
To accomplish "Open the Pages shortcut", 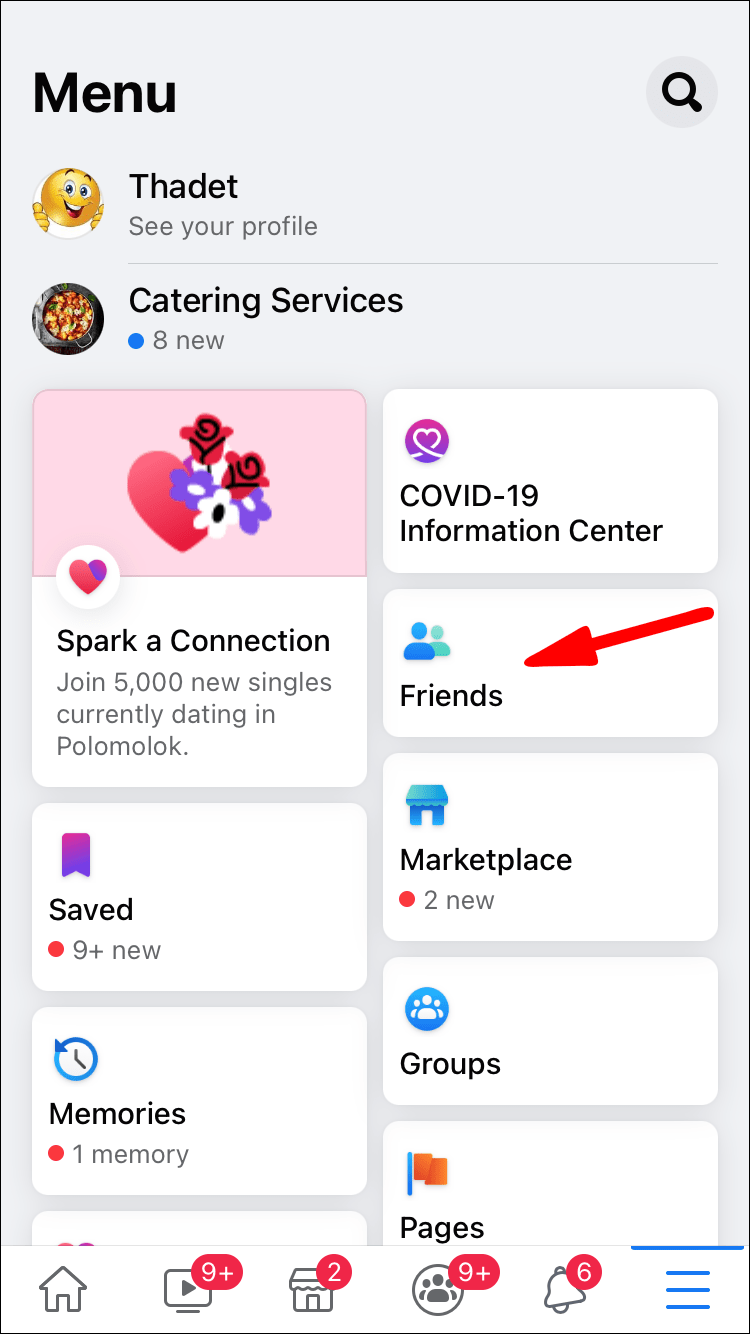I will [550, 1190].
